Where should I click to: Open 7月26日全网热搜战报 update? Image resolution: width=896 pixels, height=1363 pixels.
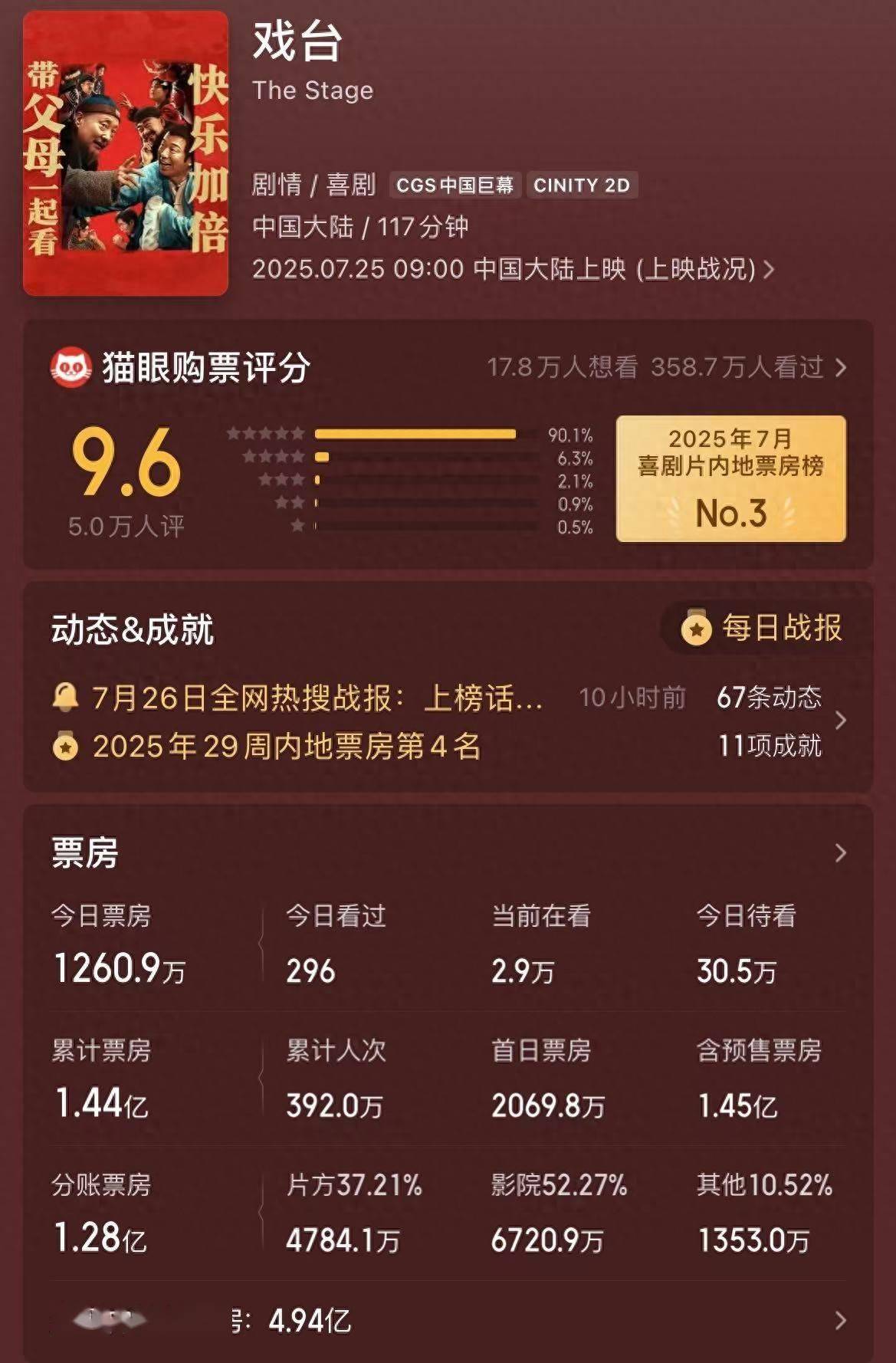coord(317,698)
